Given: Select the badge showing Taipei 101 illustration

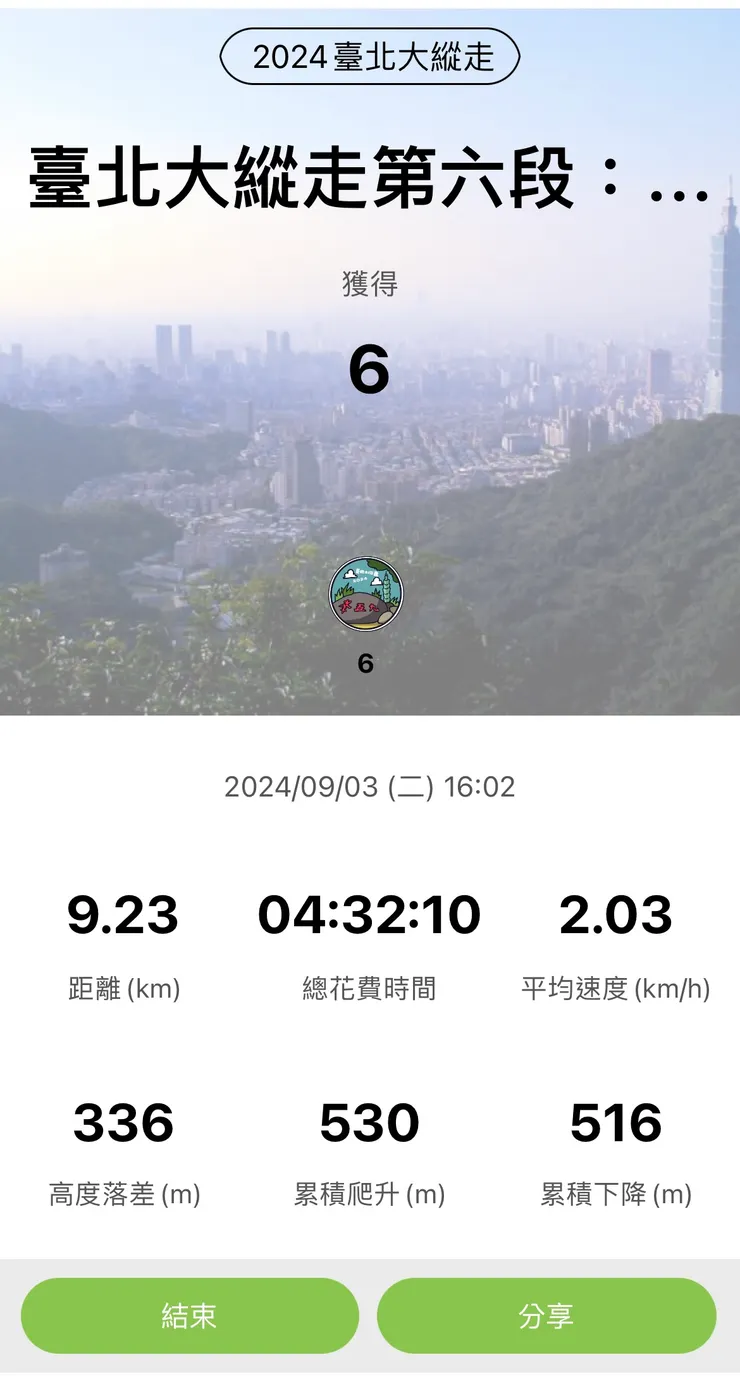Looking at the screenshot, I should coord(368,592).
